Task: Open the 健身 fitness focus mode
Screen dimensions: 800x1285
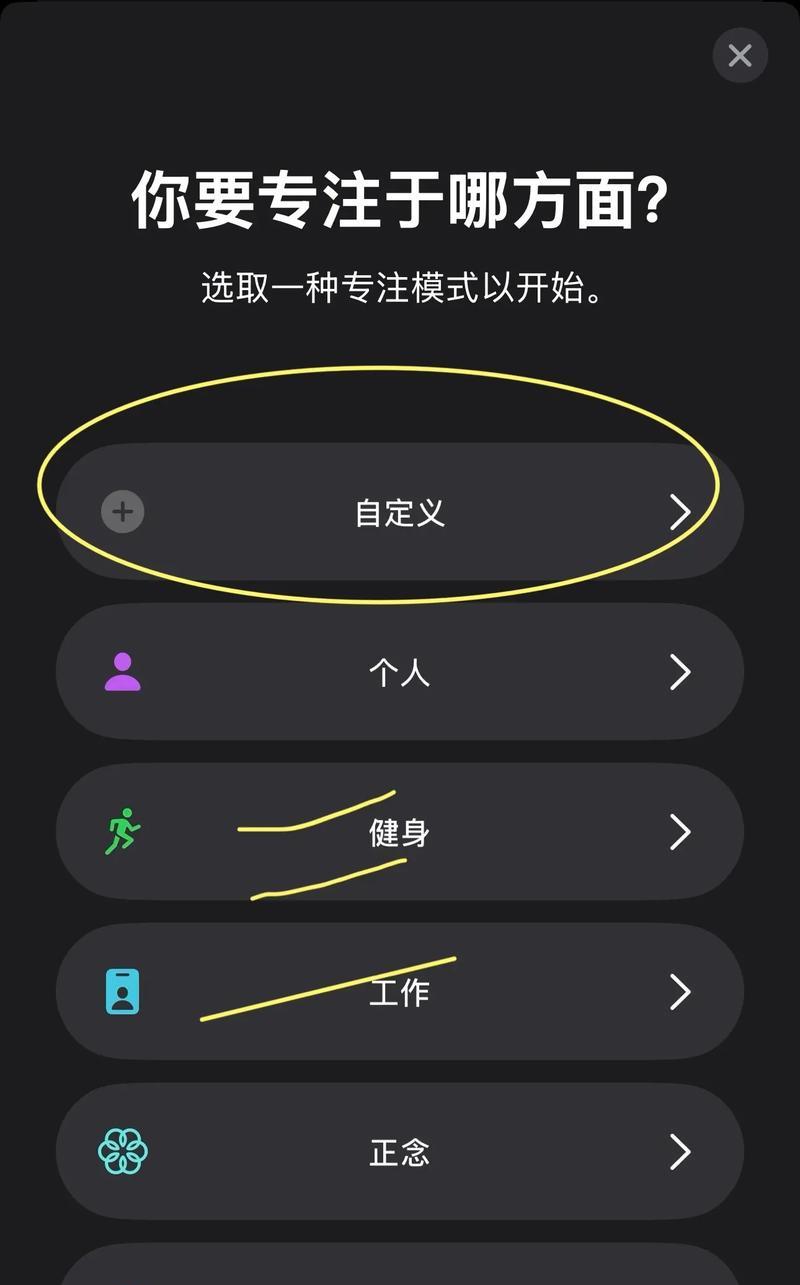Action: (400, 832)
